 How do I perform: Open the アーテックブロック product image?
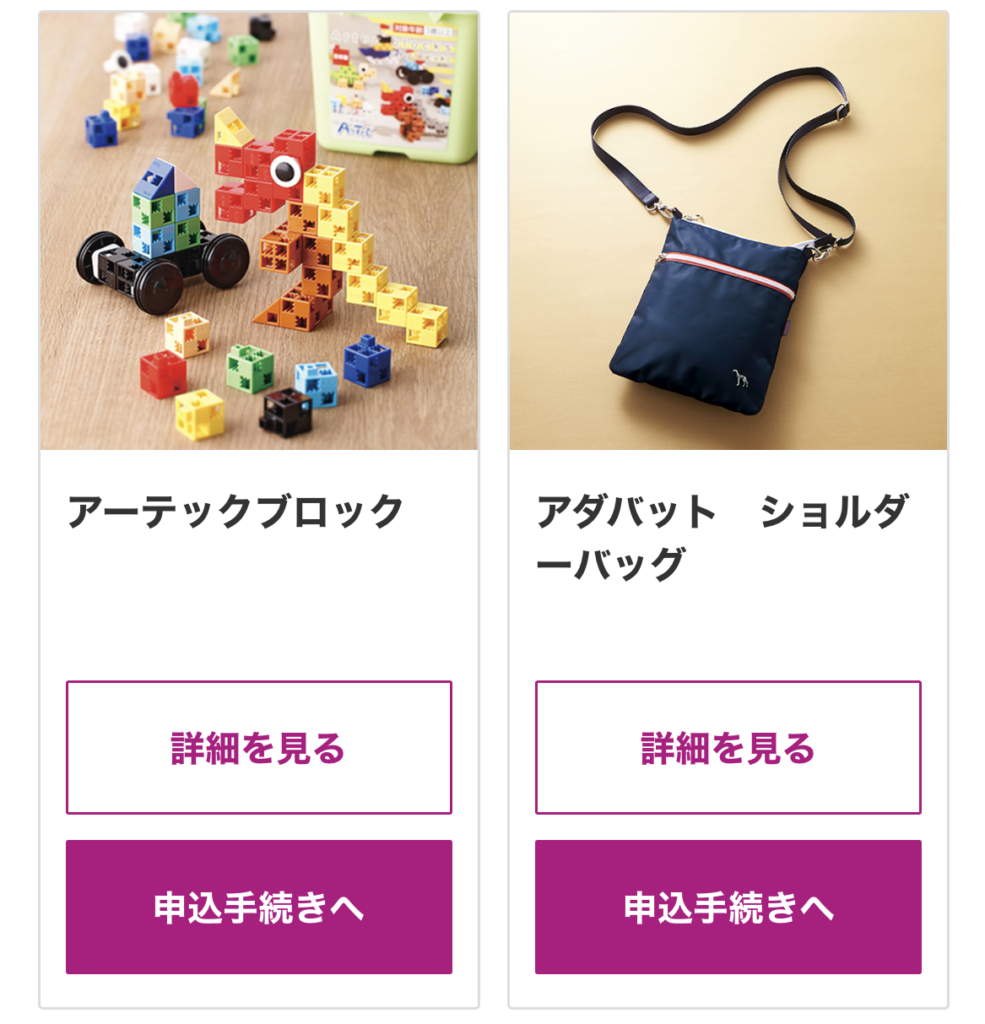[x=258, y=231]
